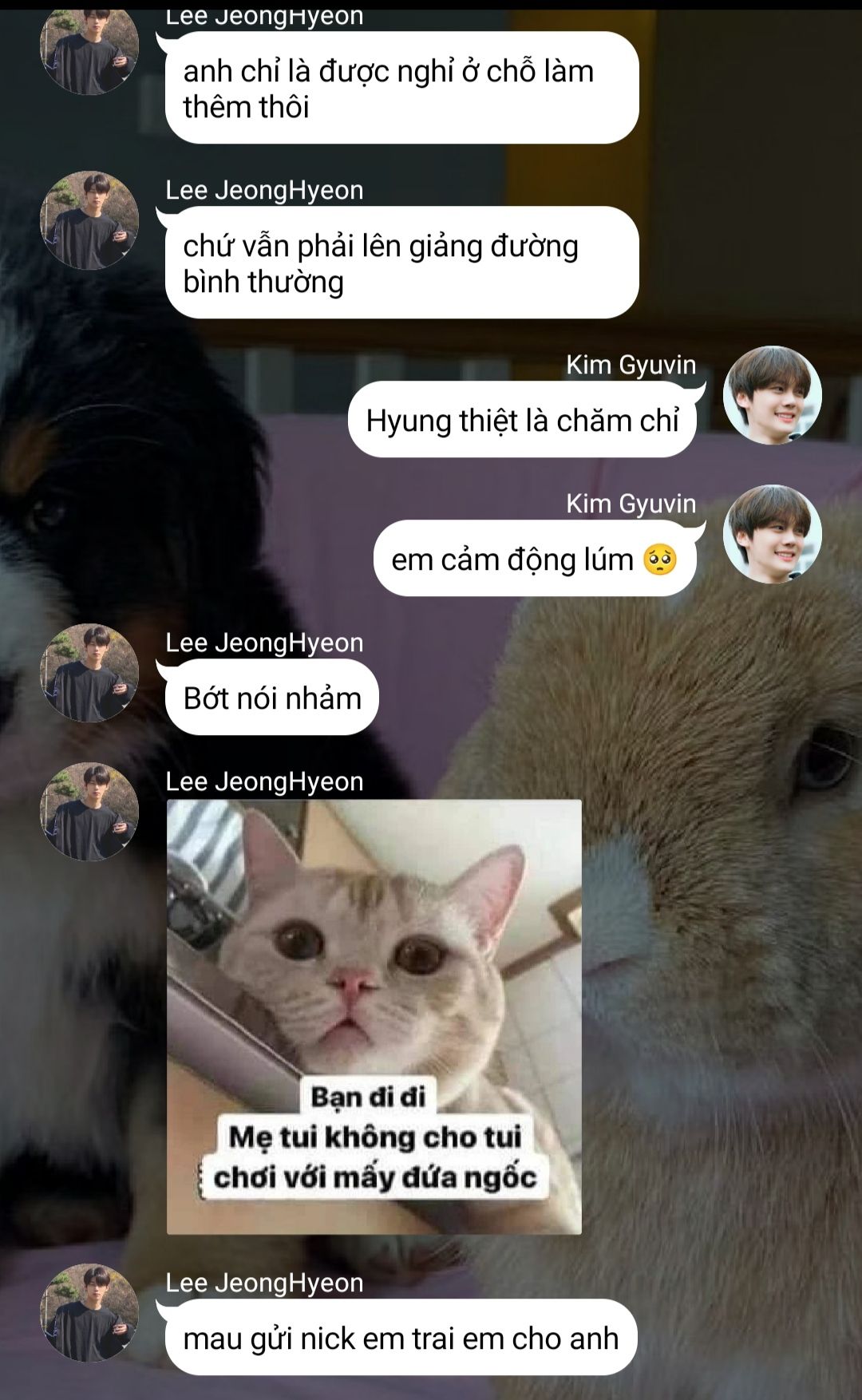View Kim Gyuvin's profile beside 'em cảm động lúm'
Viewport: 862px width, 1400px height.
772,533
